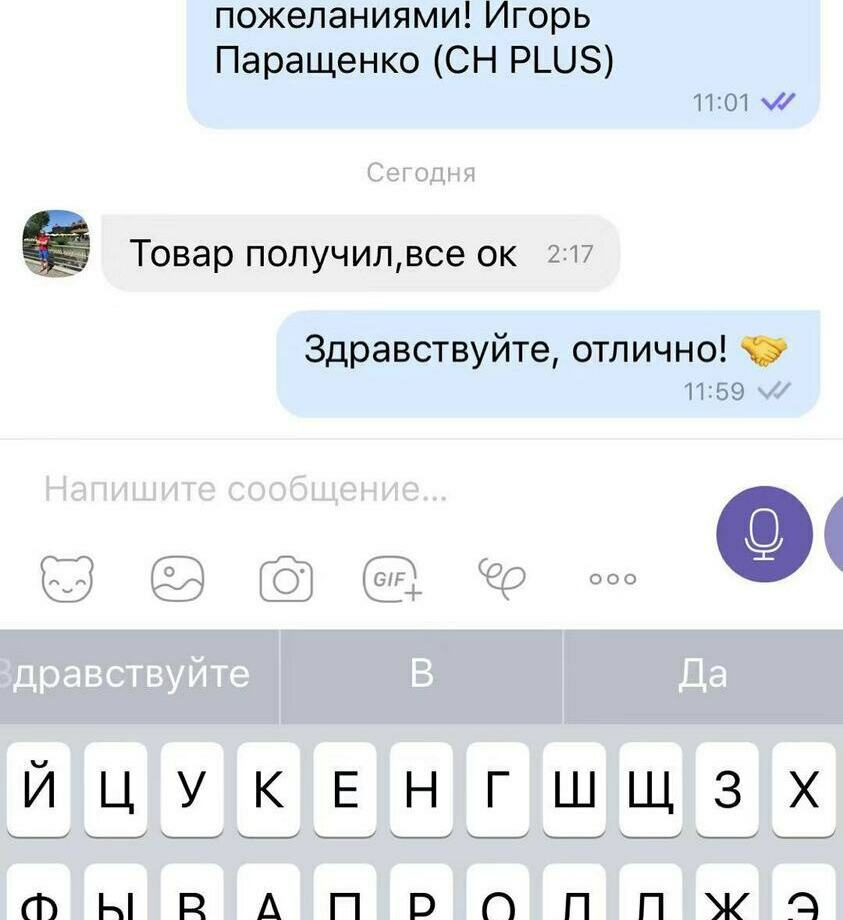
Task: Open the camera to take a photo
Action: pos(286,579)
